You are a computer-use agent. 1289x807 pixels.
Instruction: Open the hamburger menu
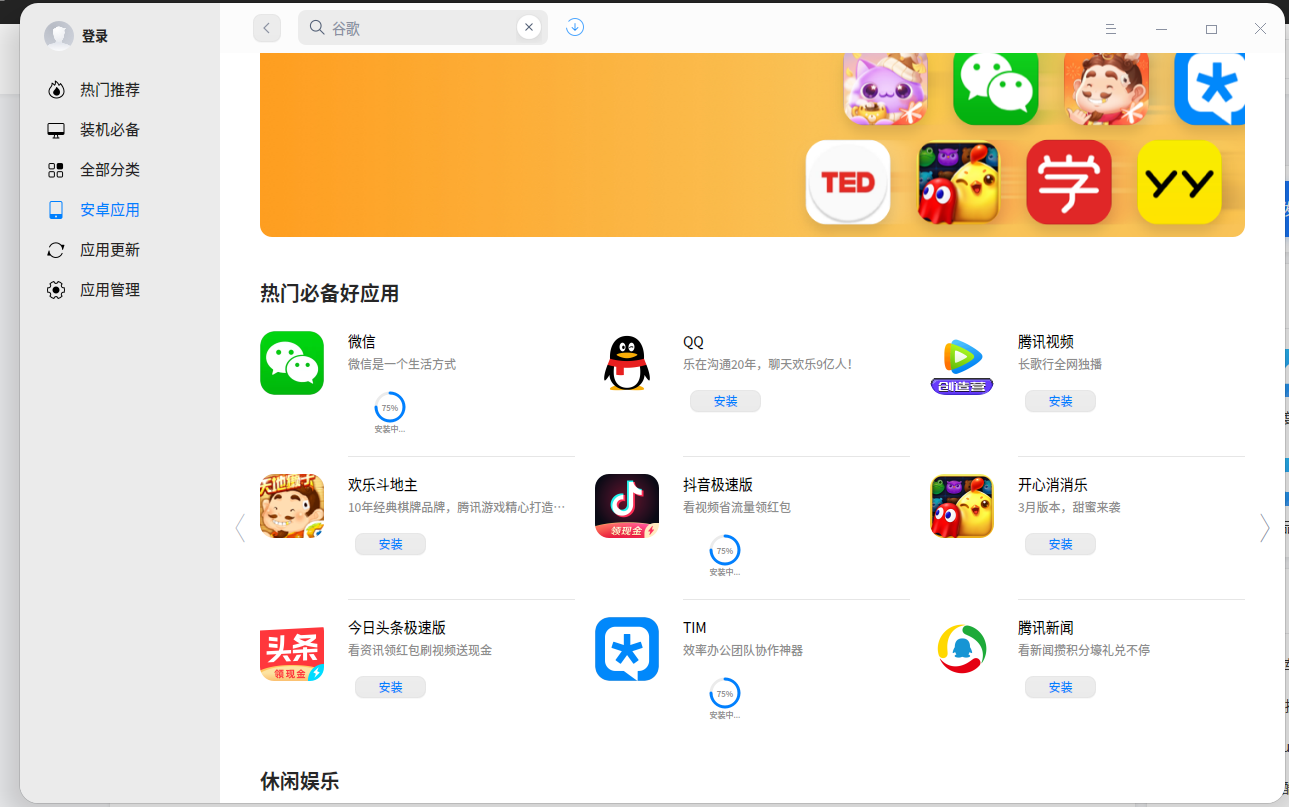point(1111,29)
